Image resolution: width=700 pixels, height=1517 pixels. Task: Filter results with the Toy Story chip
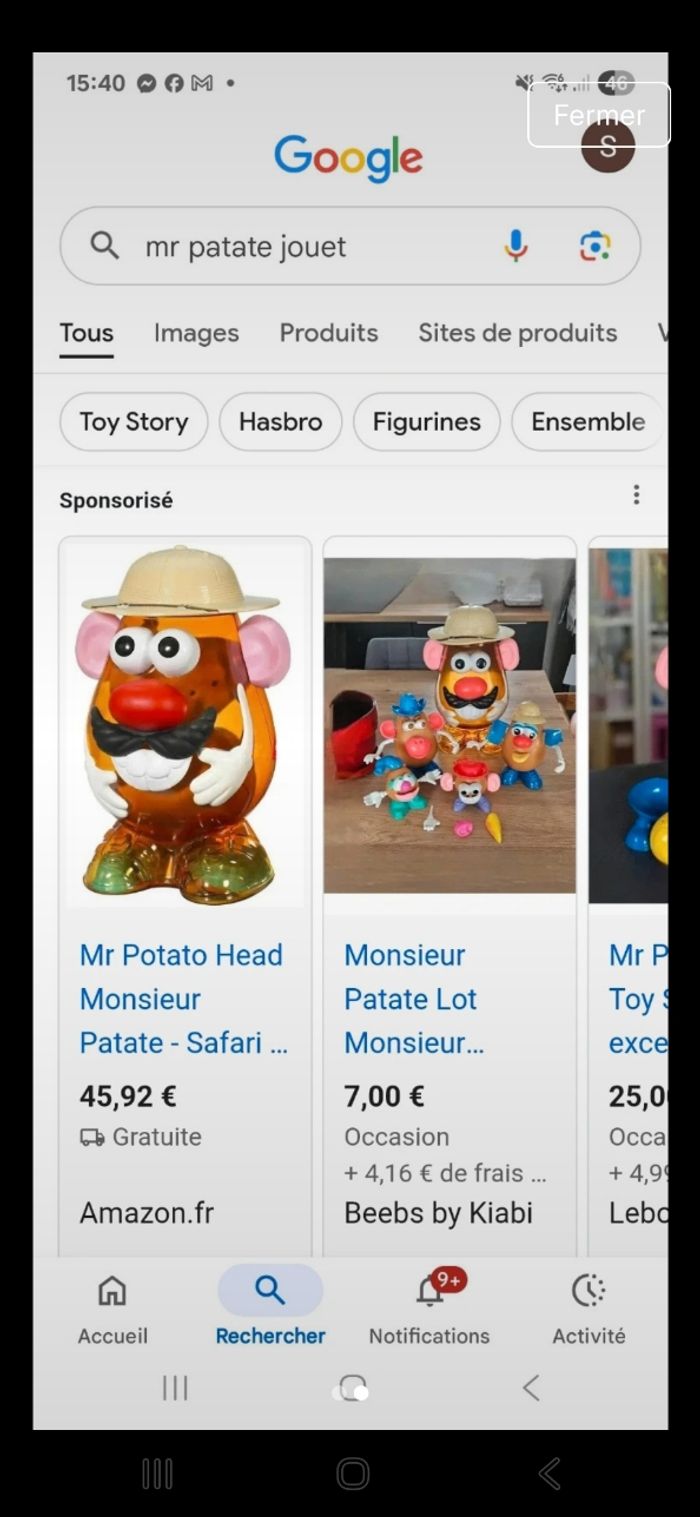tap(134, 422)
